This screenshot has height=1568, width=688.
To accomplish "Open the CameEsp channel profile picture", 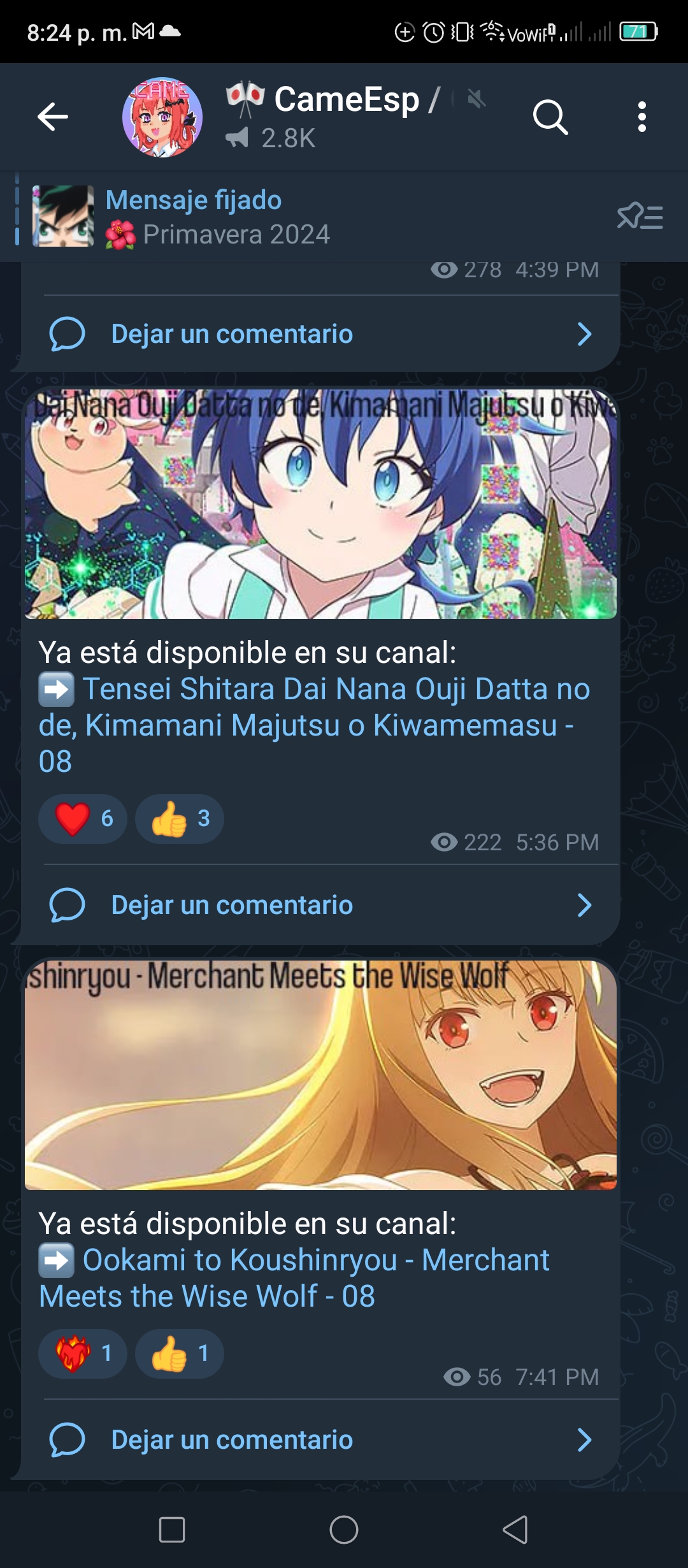I will (x=162, y=117).
